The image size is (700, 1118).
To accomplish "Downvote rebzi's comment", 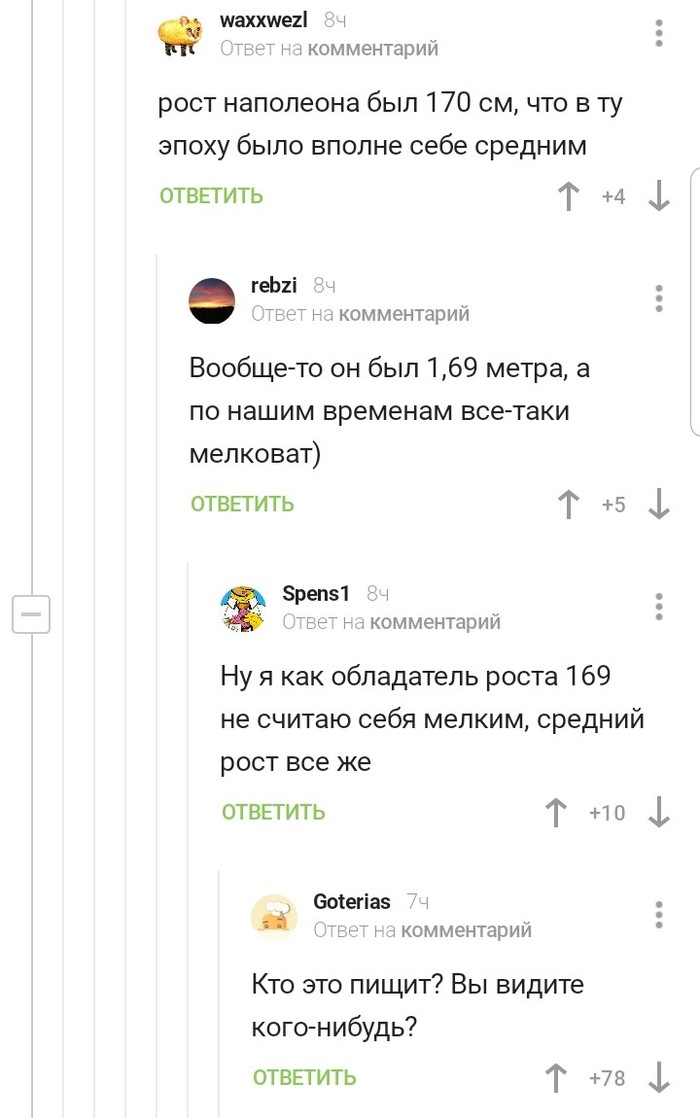I will click(x=658, y=504).
